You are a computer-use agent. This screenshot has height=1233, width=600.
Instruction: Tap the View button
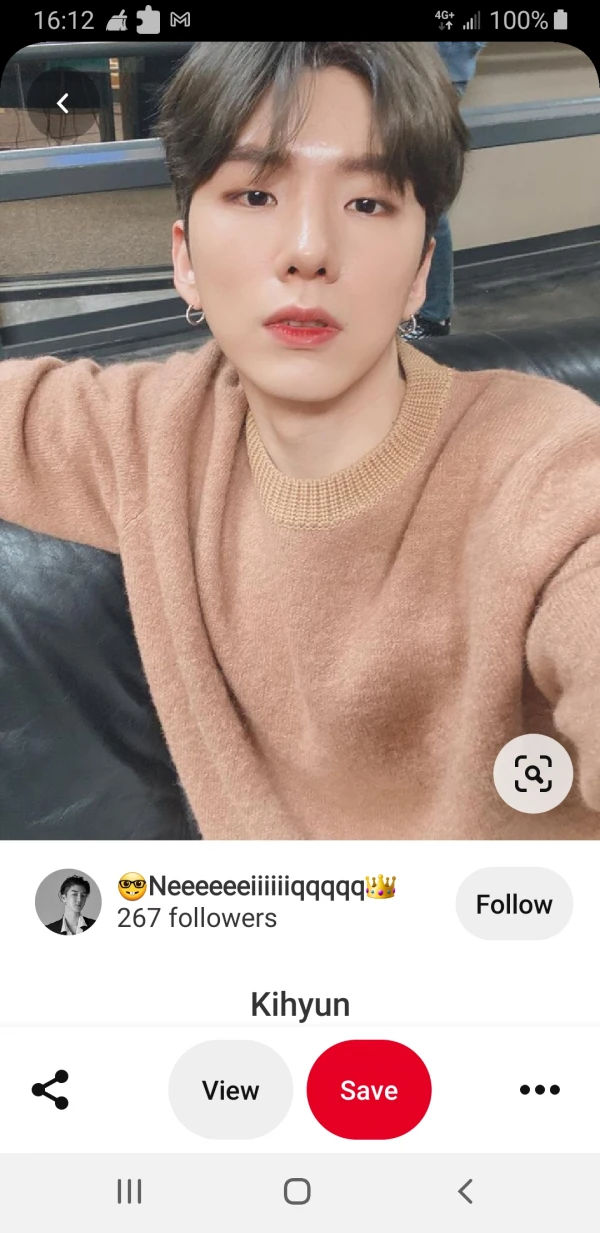231,1090
